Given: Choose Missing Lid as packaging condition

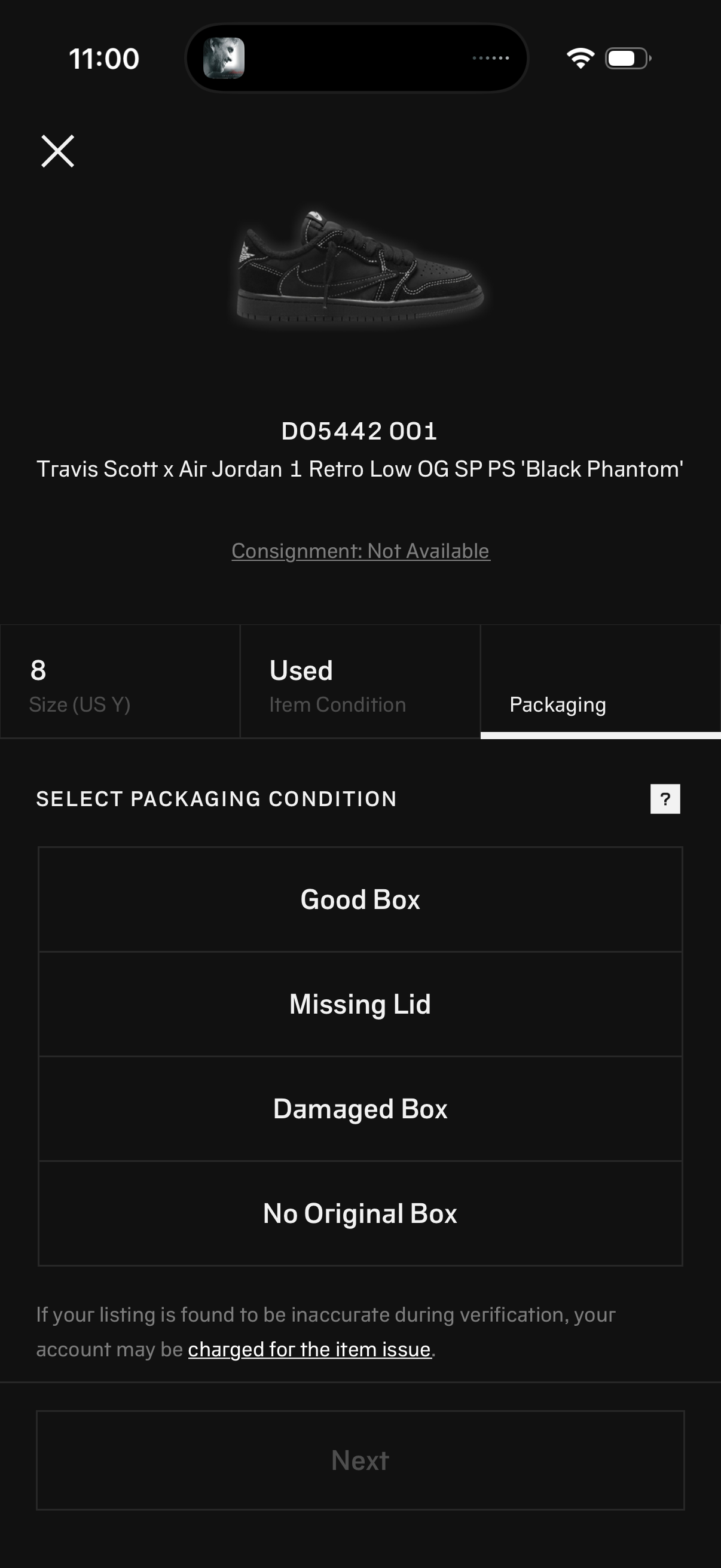Looking at the screenshot, I should [360, 1004].
